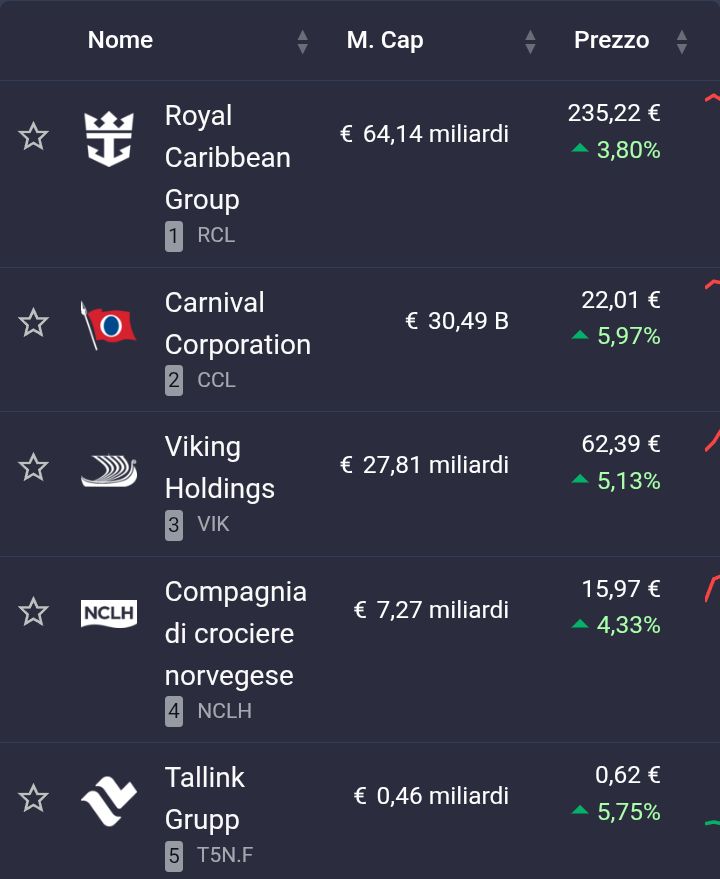Viewport: 720px width, 879px height.
Task: Star Carnival Corporation as a favorite
Action: [34, 322]
